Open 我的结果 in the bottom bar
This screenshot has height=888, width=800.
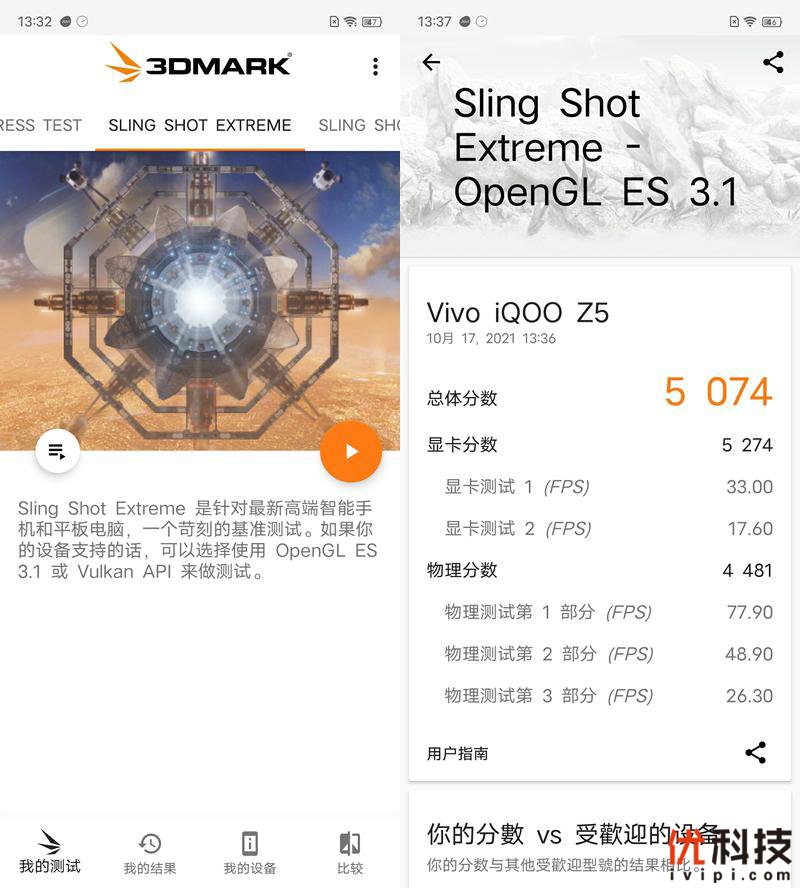tap(150, 853)
